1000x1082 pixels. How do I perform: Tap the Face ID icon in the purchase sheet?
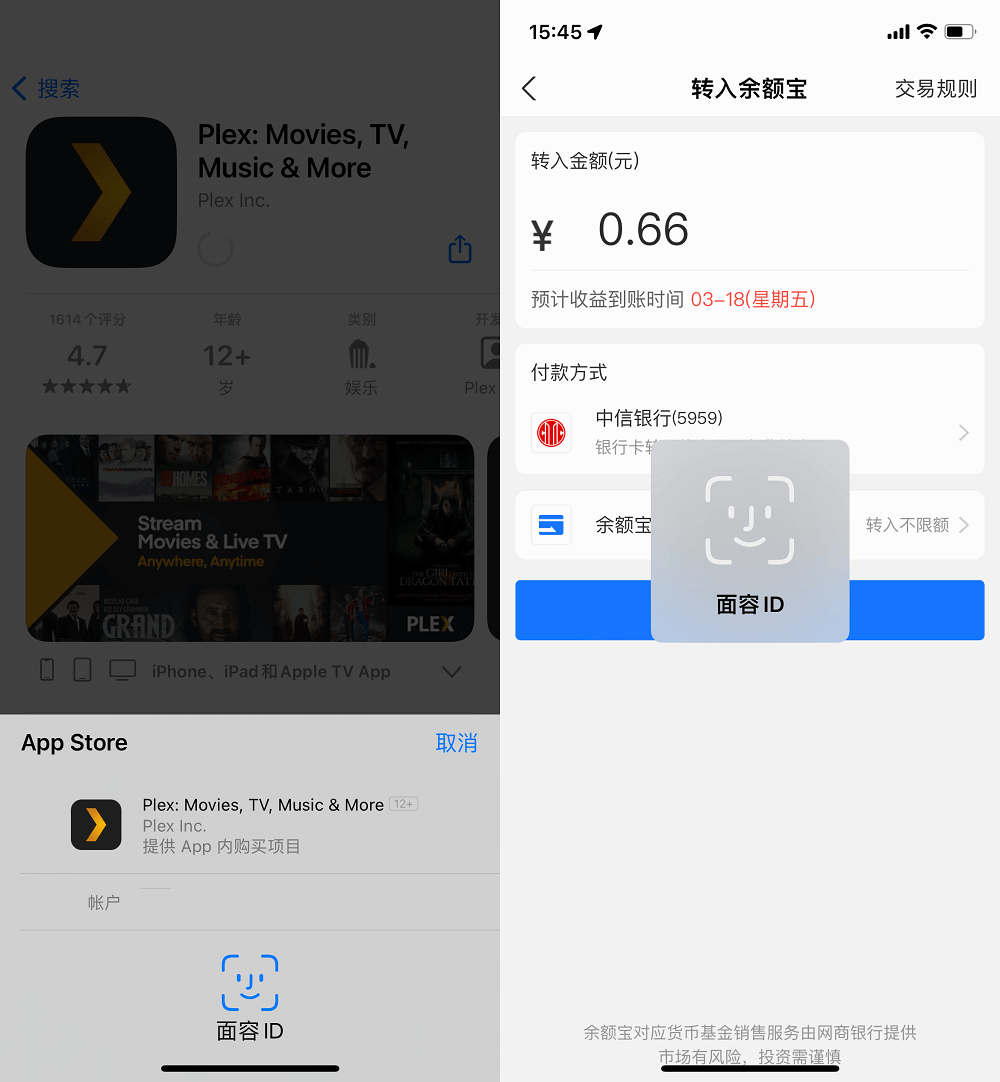pos(249,983)
